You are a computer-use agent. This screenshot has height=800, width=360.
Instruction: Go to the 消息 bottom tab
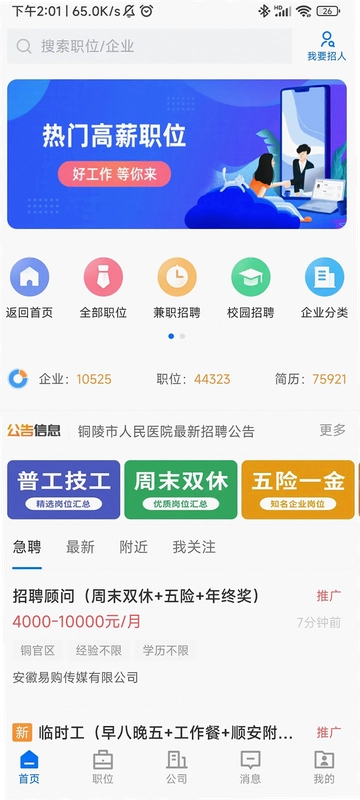(x=250, y=767)
